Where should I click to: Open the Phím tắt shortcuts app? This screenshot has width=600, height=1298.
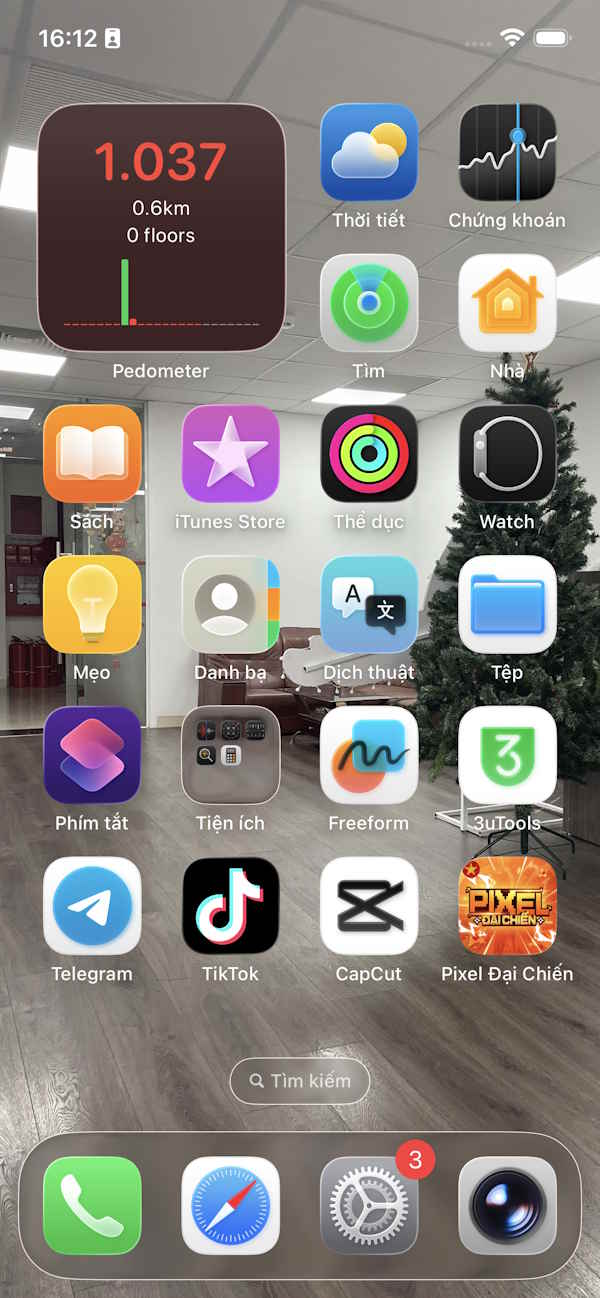tap(92, 755)
